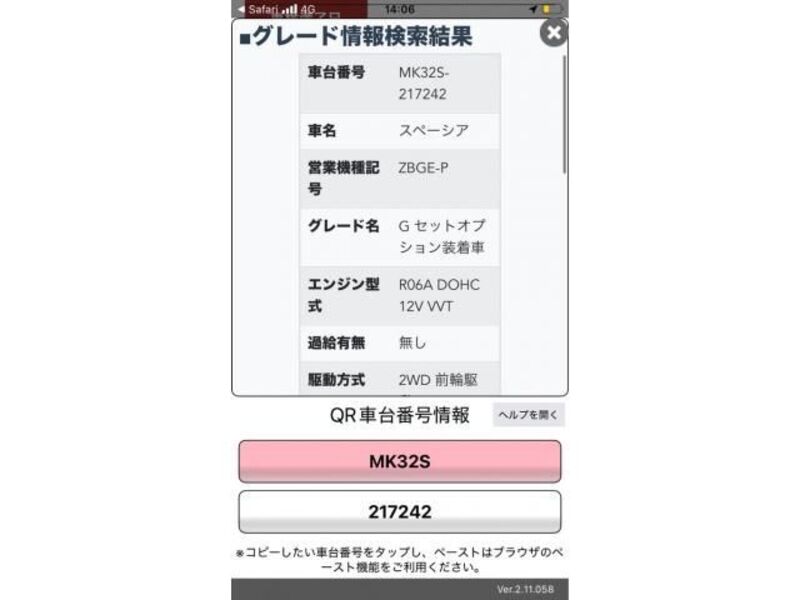The image size is (800, 600).
Task: Close the grade info search results popup
Action: pos(553,33)
